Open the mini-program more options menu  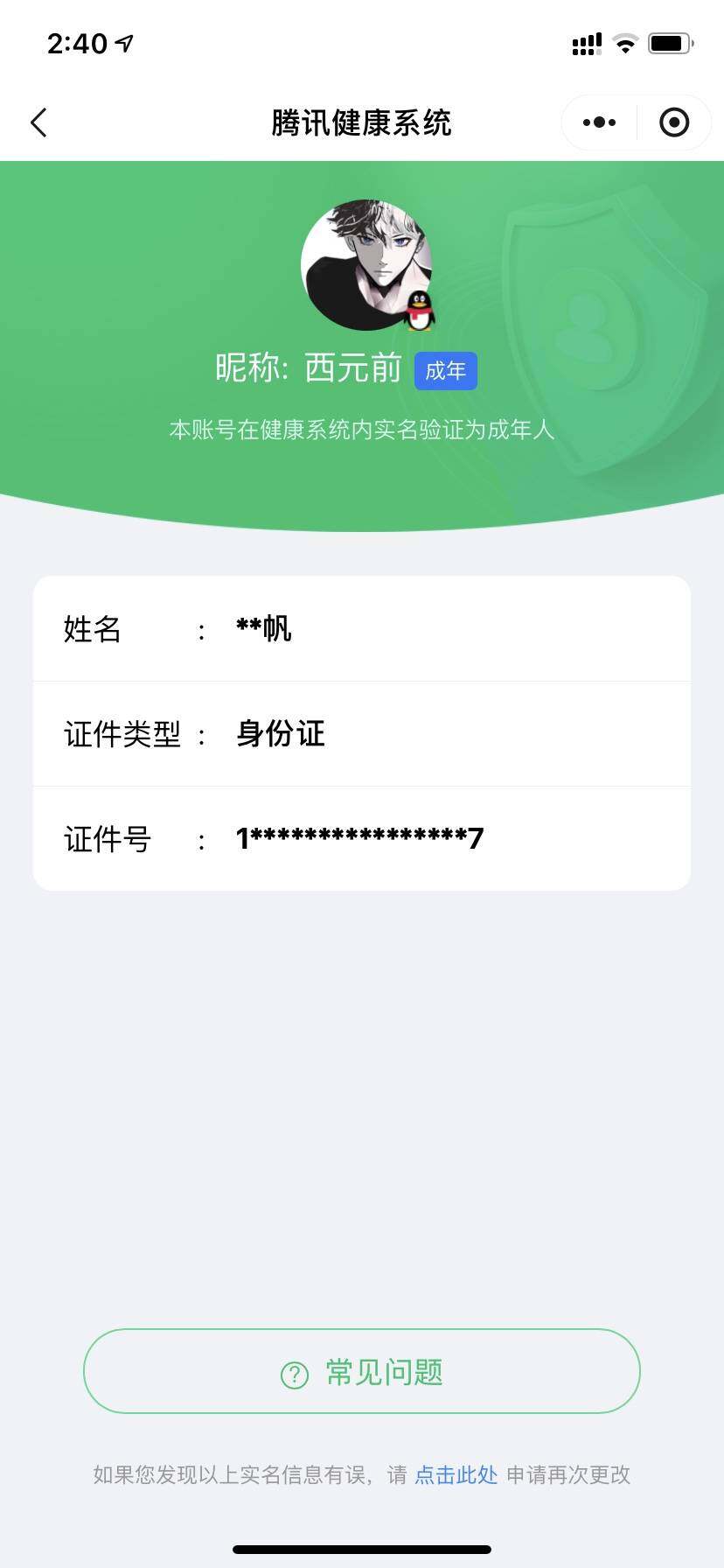pyautogui.click(x=598, y=122)
